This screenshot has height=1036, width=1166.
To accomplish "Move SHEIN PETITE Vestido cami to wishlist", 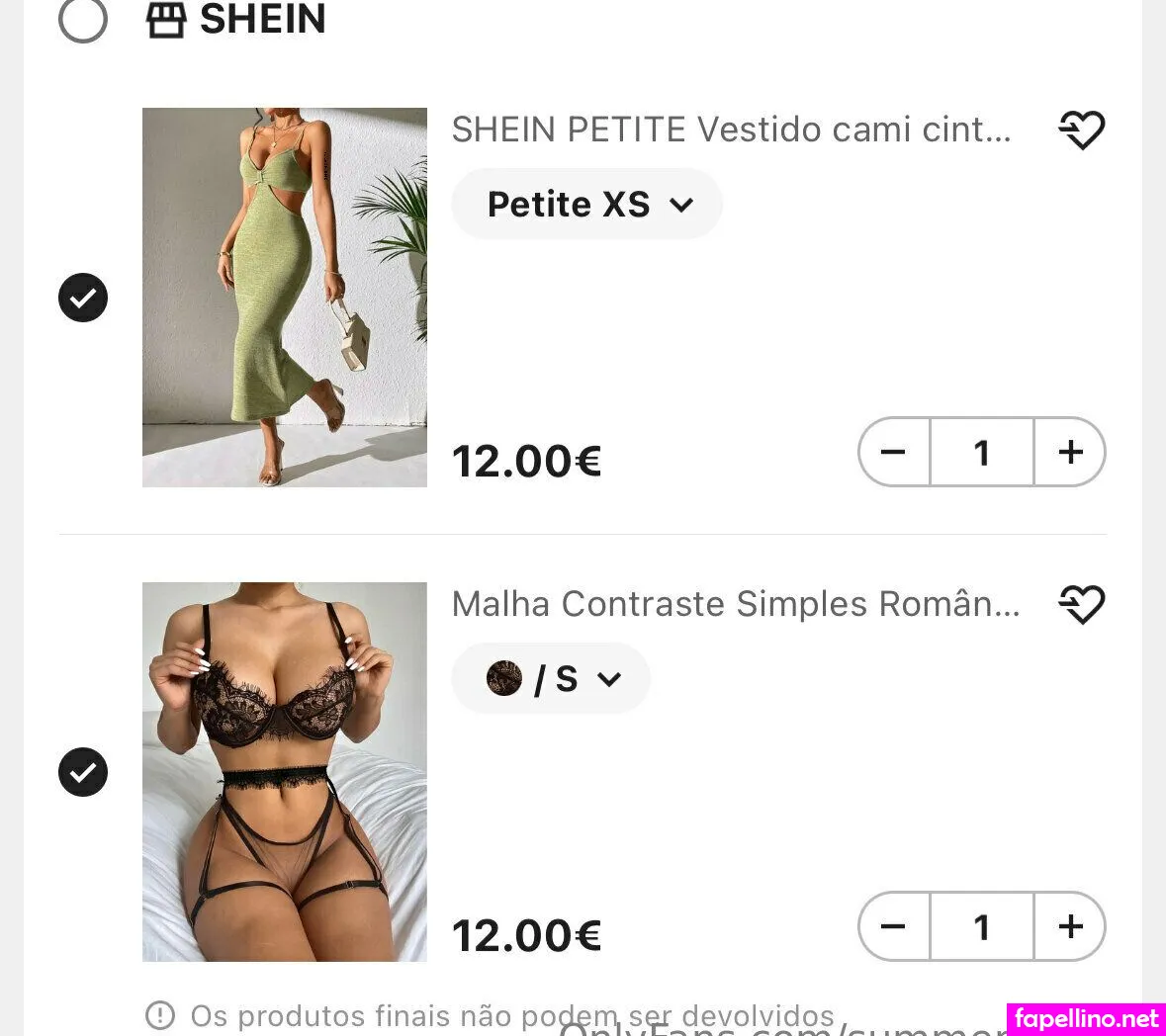I will (x=1081, y=129).
